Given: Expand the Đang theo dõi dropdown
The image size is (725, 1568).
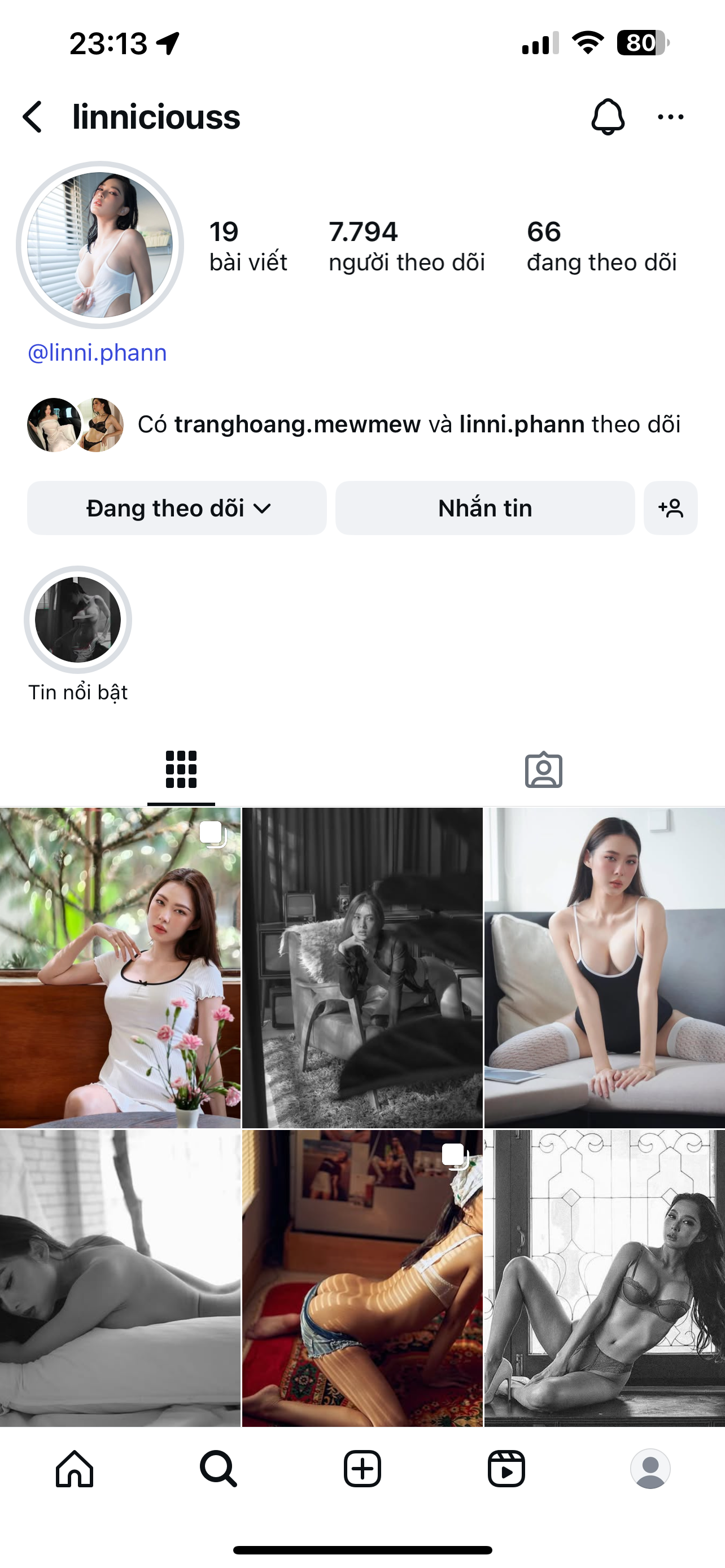Looking at the screenshot, I should [177, 508].
